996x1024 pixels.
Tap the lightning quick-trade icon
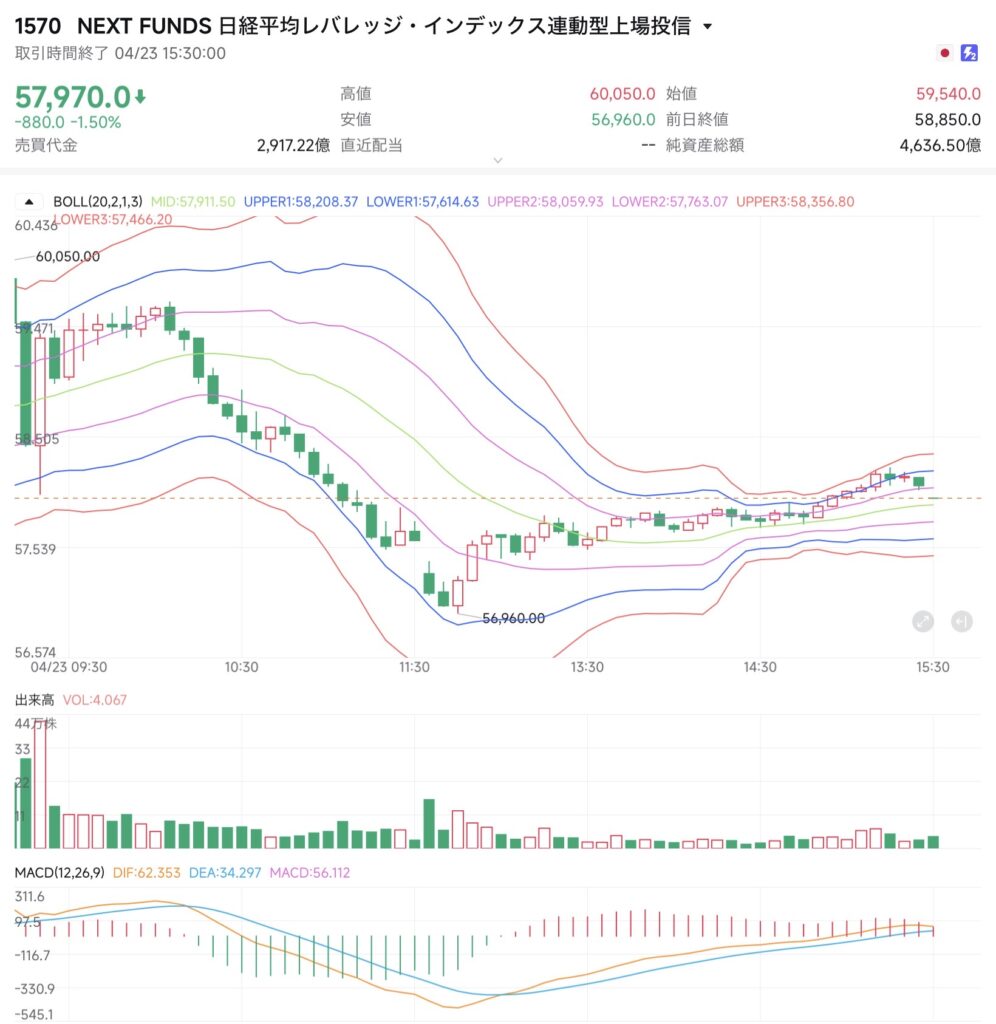pyautogui.click(x=969, y=53)
